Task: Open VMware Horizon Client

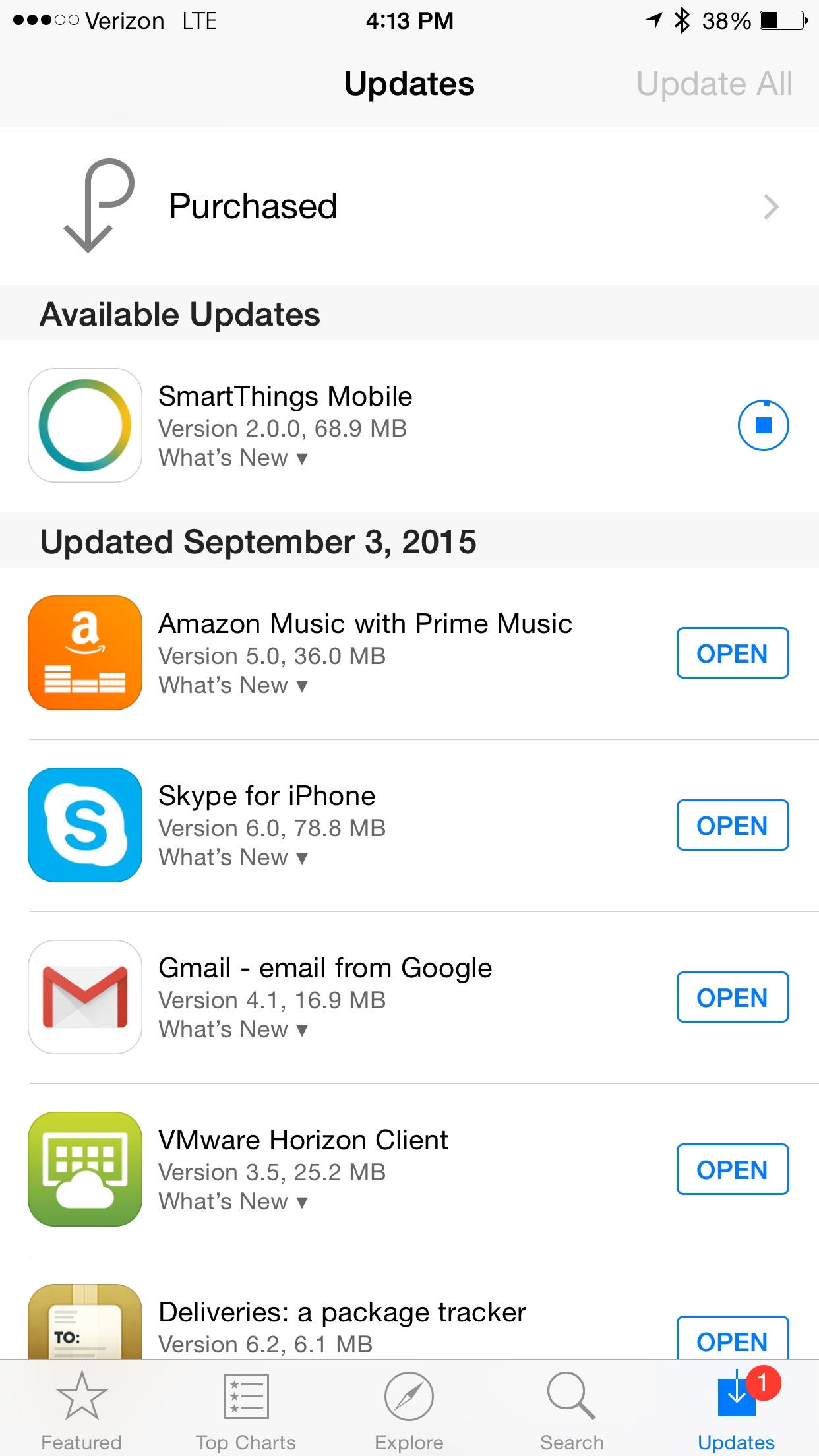Action: click(732, 1169)
